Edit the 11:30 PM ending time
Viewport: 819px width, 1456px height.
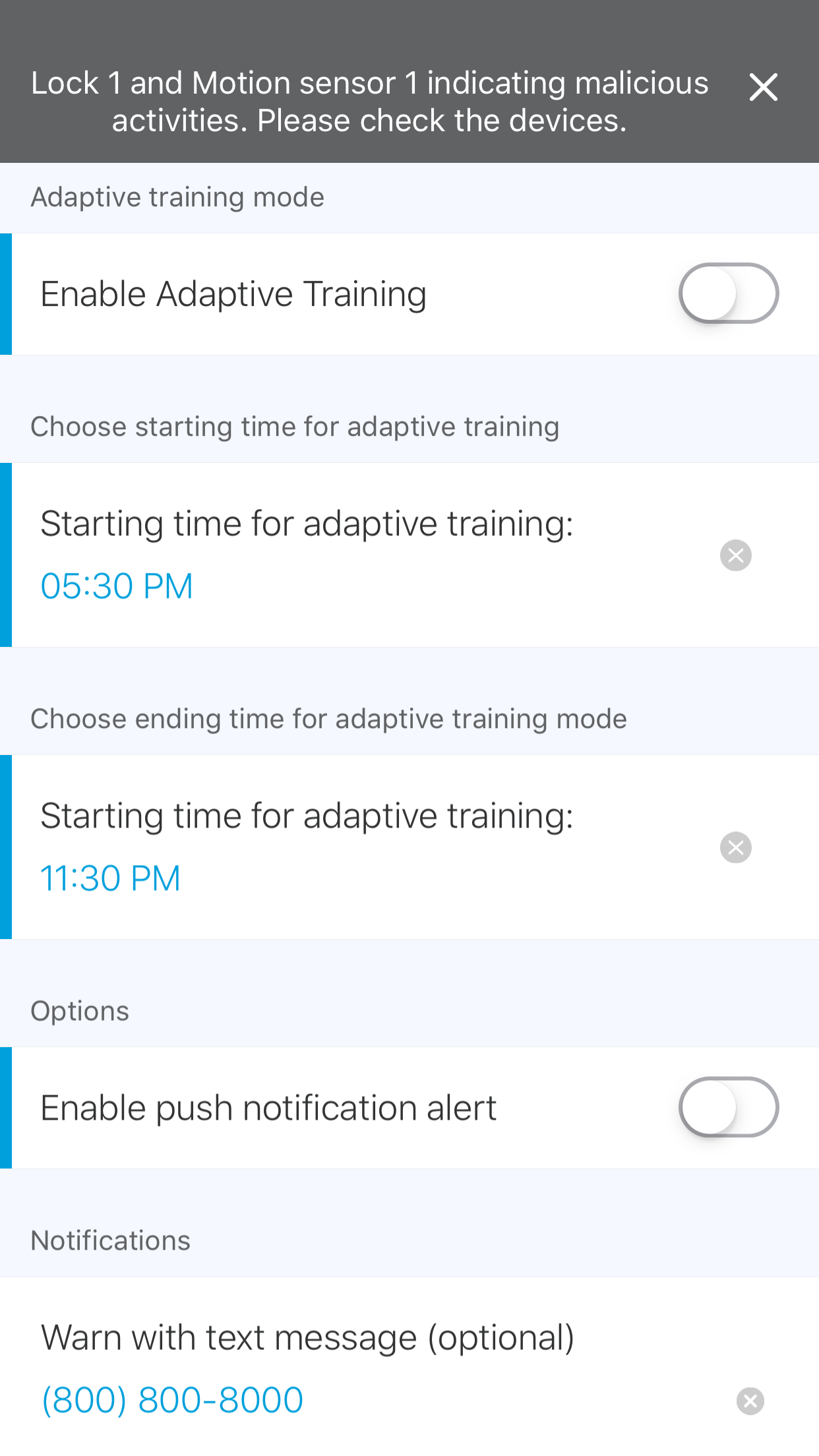pyautogui.click(x=111, y=878)
